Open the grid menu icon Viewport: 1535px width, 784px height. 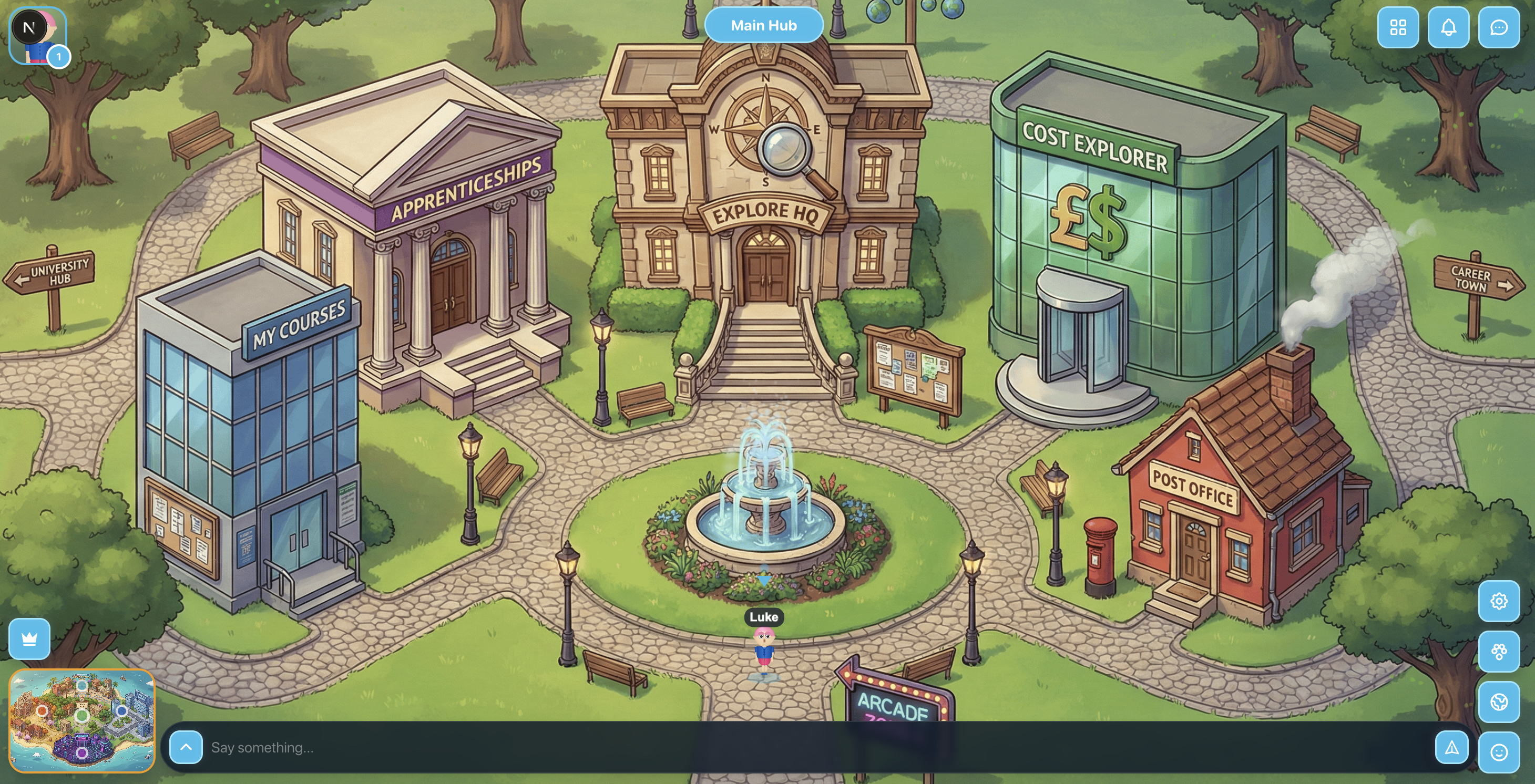pyautogui.click(x=1397, y=27)
